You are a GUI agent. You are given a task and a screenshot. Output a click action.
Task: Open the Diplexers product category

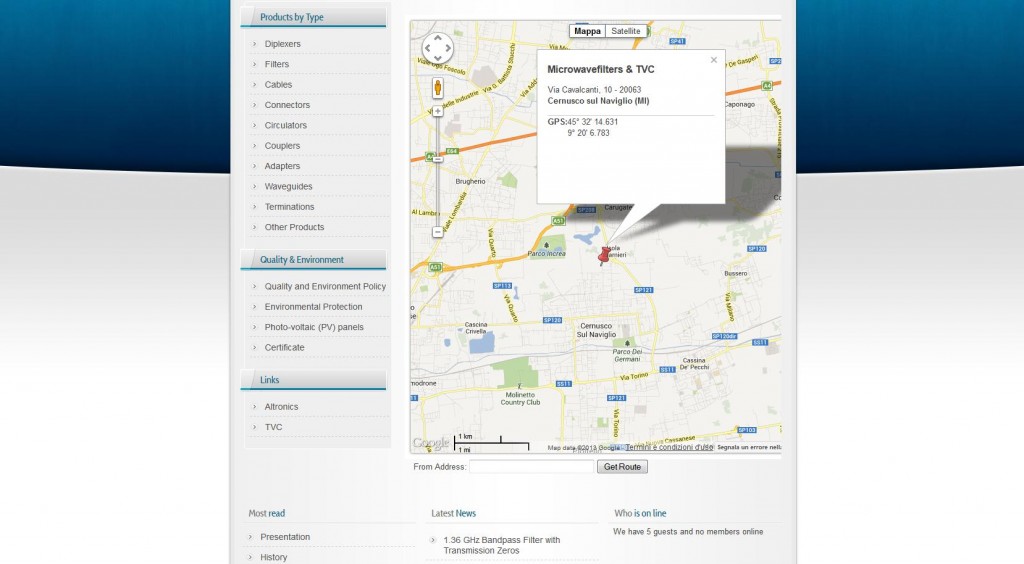pyautogui.click(x=282, y=44)
